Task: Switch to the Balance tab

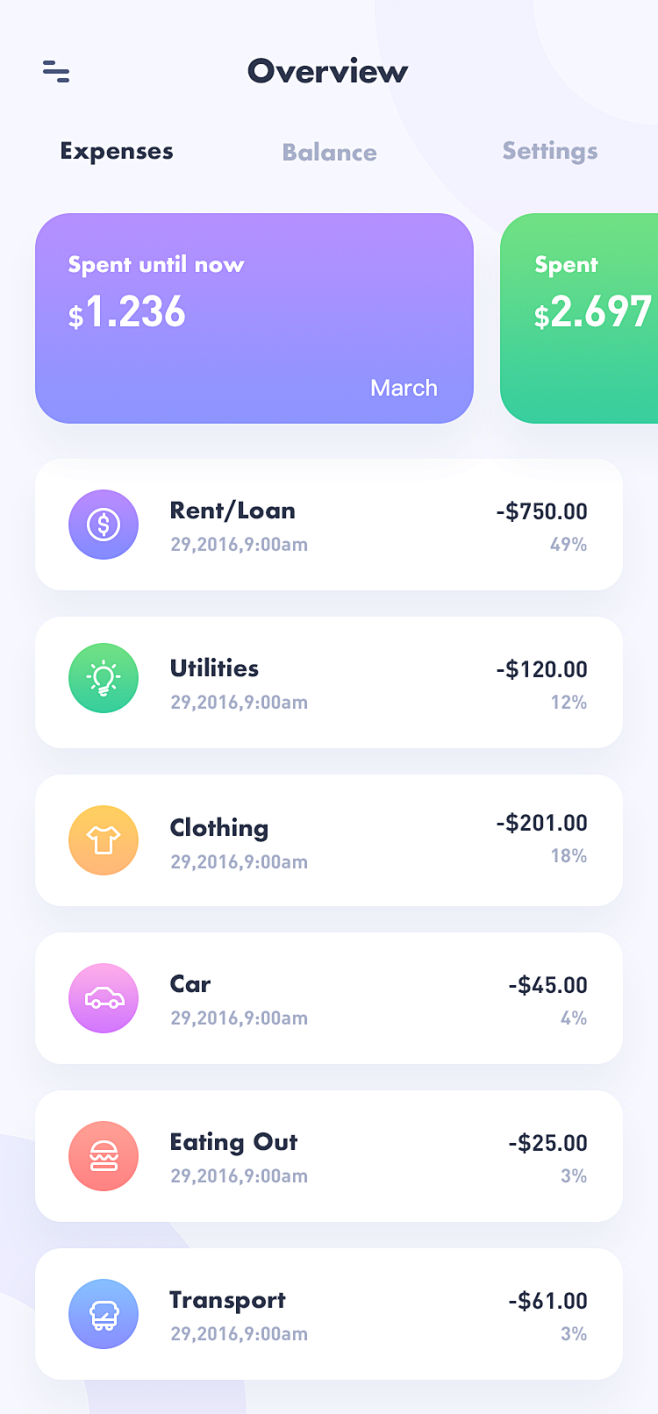Action: 329,152
